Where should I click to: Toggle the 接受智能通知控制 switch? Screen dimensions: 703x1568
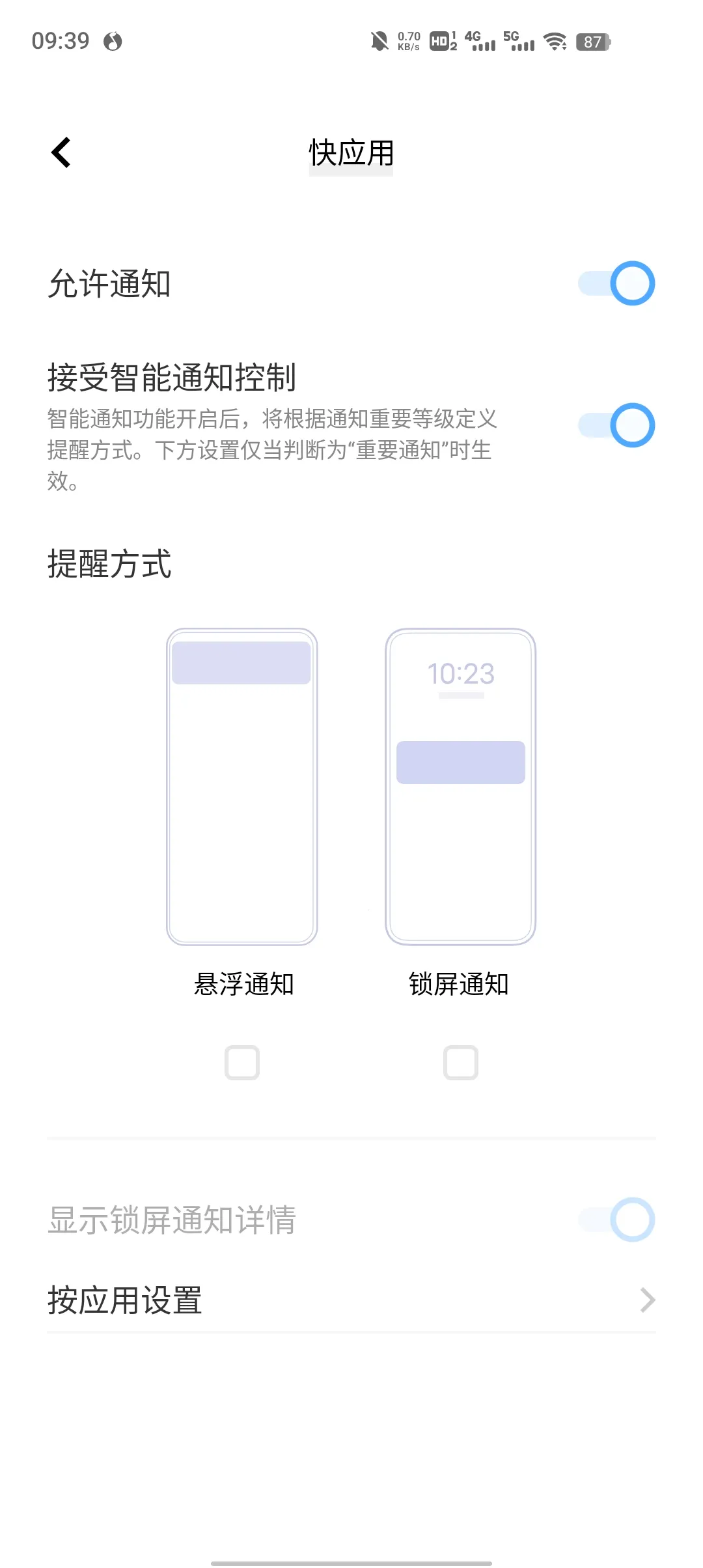tap(616, 425)
